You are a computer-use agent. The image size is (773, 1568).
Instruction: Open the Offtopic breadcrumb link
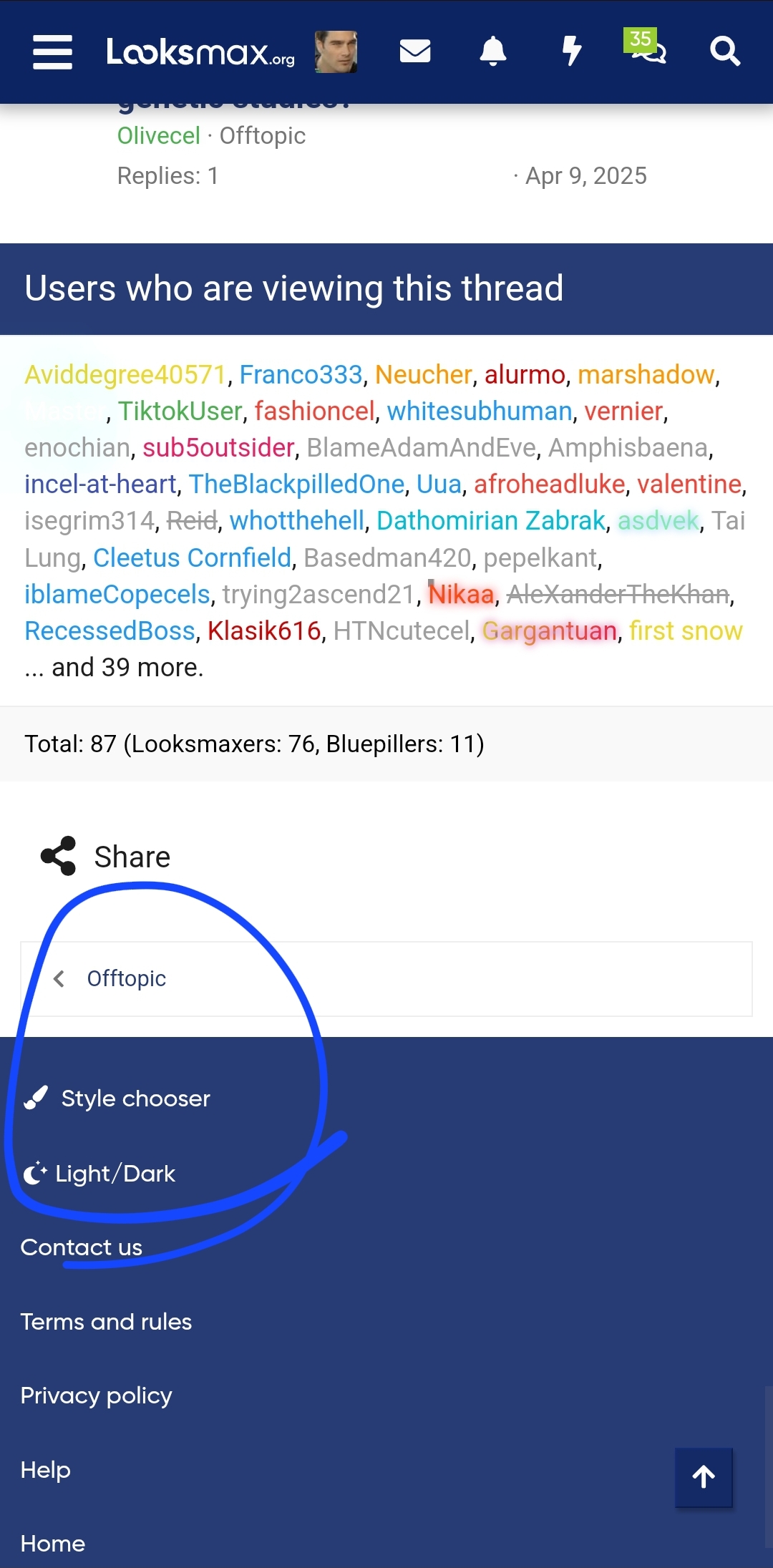click(126, 978)
